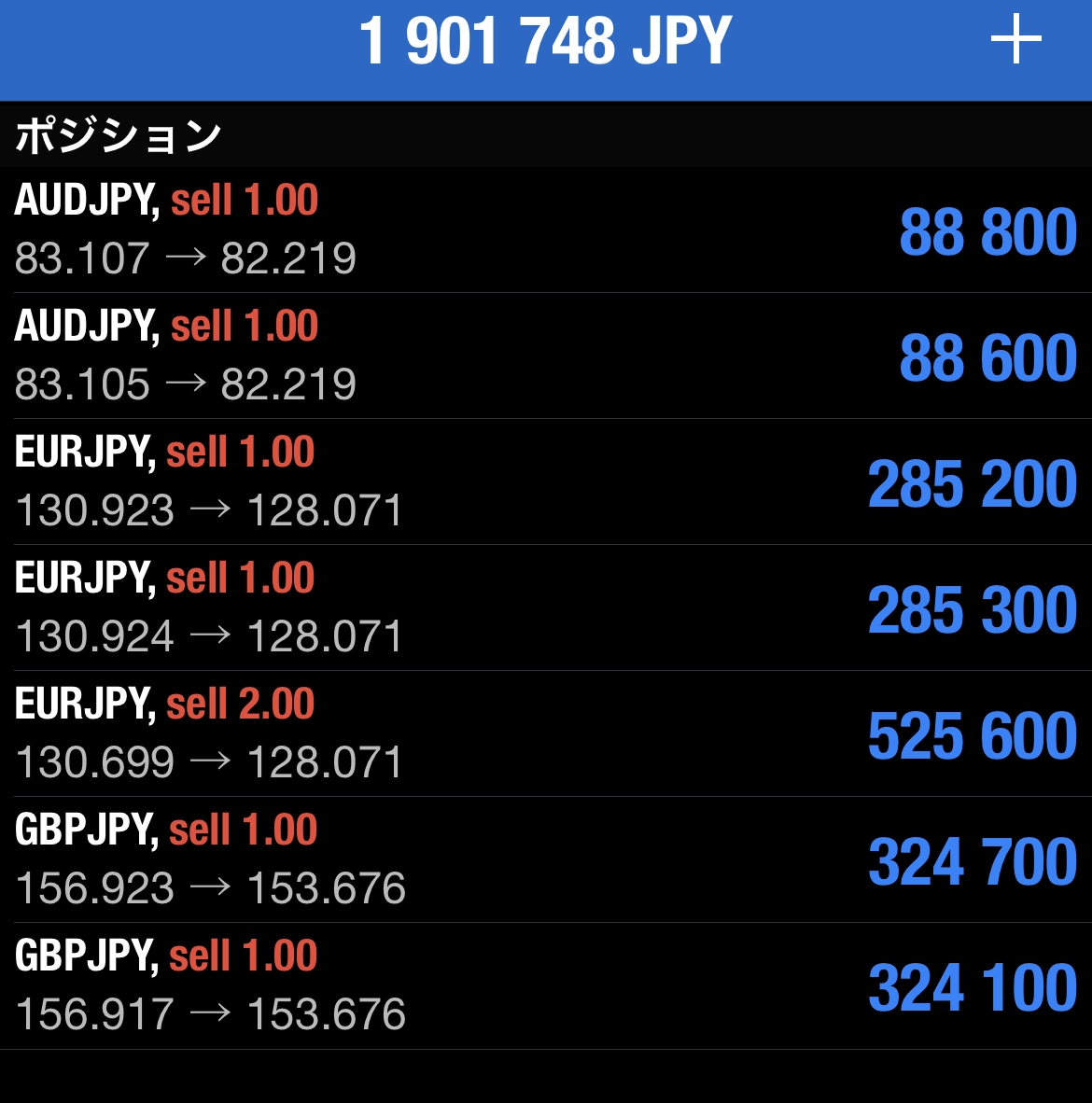View the EURJPY sell position opened at 130.924

(x=546, y=607)
